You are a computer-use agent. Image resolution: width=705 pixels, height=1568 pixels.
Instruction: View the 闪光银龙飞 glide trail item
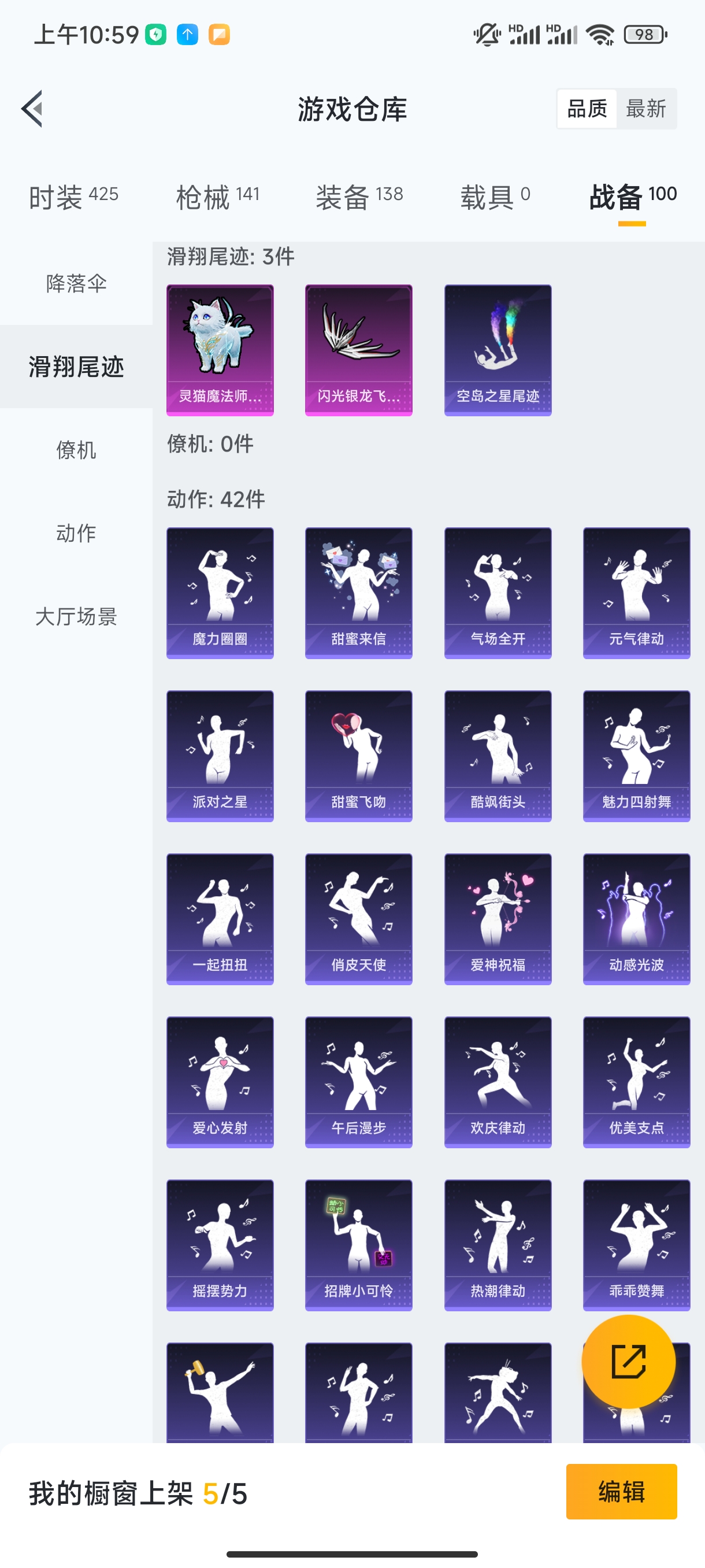(359, 350)
